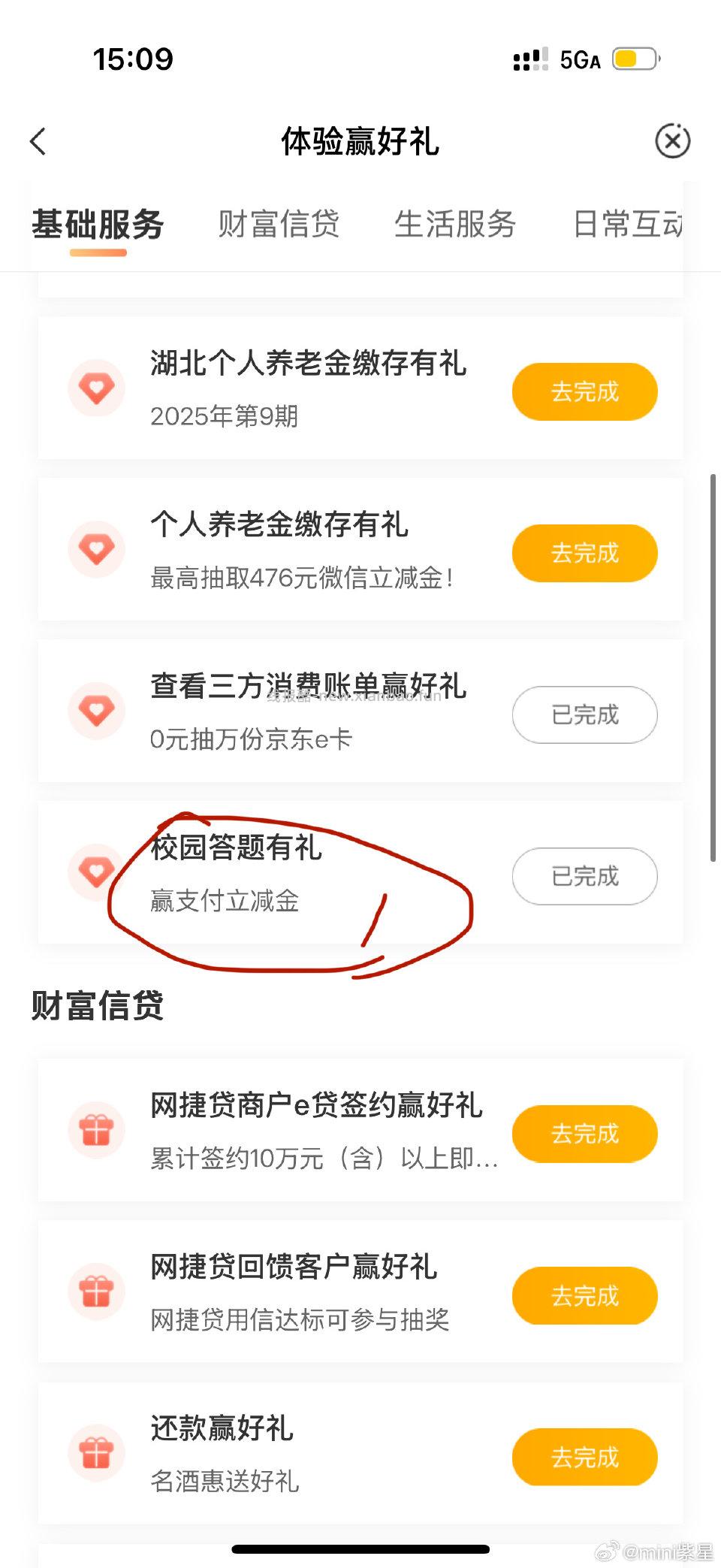Tap 去完成 for 网捷贷回馈客户赢好礼
The height and width of the screenshot is (1568, 721).
point(585,1295)
